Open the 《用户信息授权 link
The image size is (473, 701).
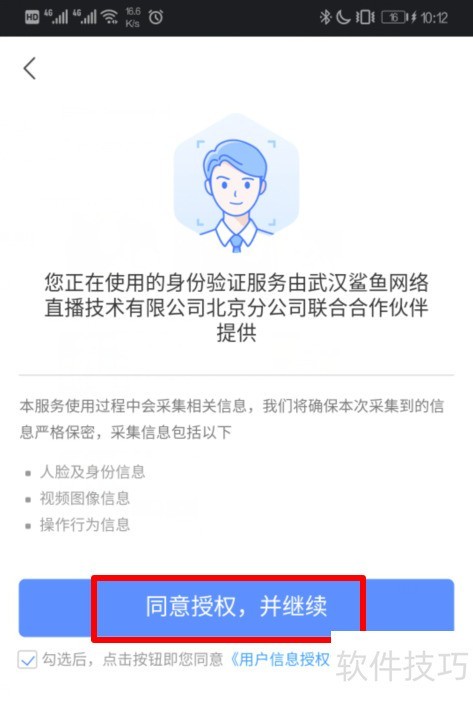(280, 659)
